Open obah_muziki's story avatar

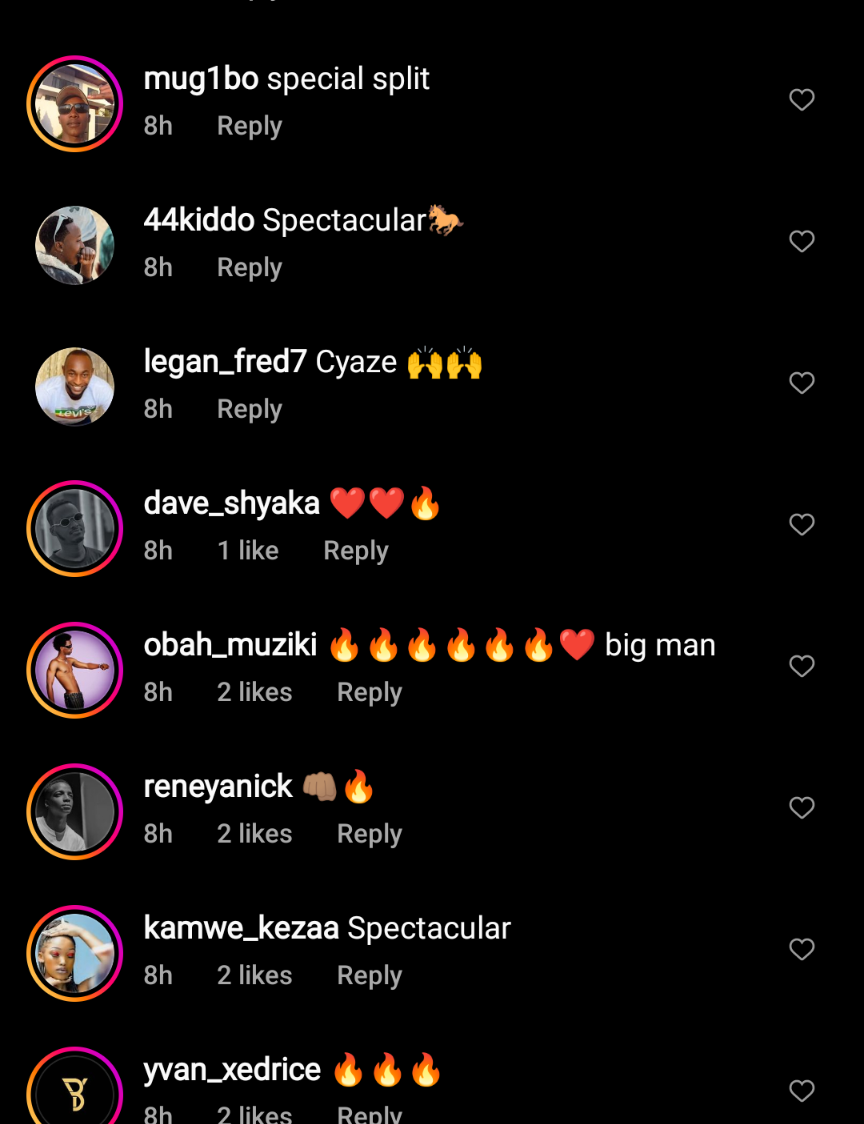click(x=75, y=670)
